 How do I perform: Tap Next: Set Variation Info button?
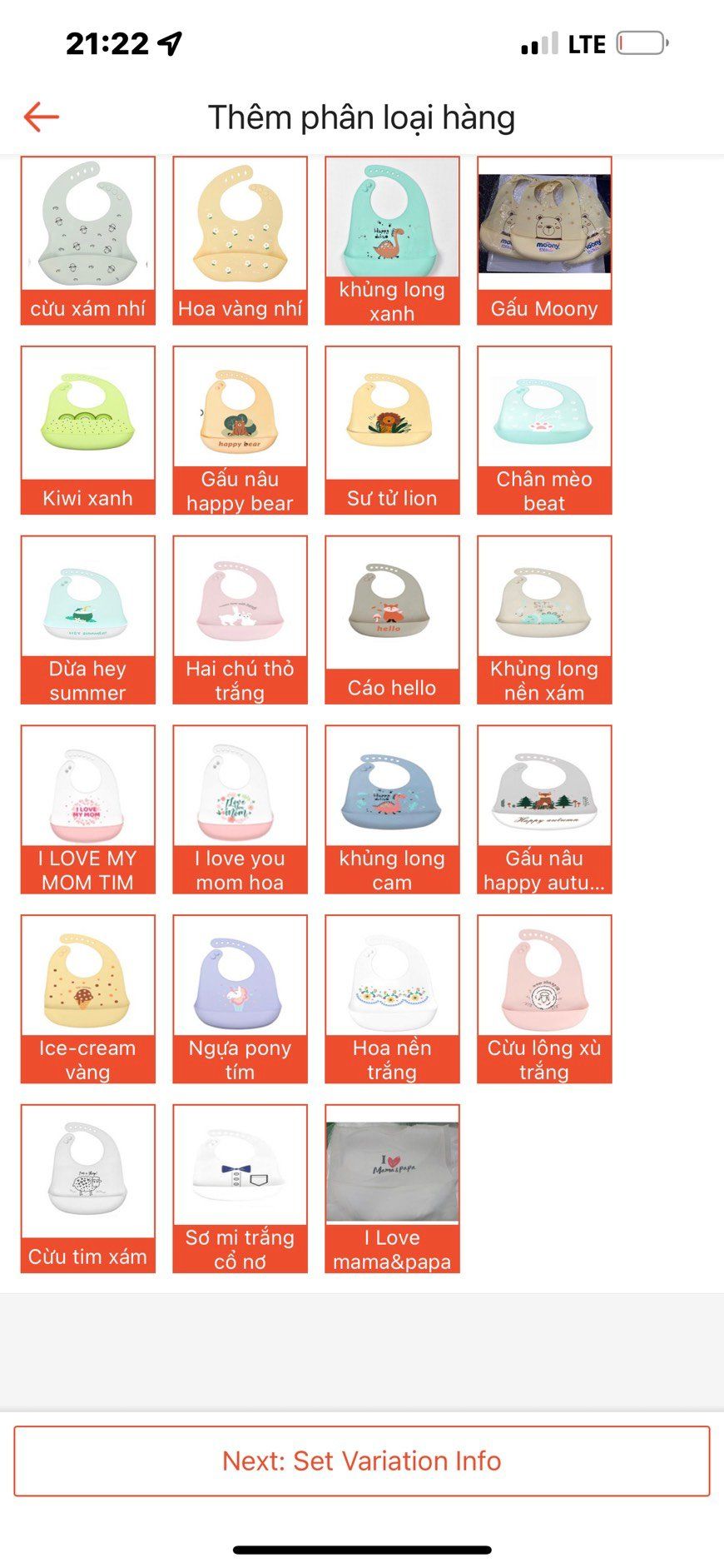click(x=361, y=1461)
